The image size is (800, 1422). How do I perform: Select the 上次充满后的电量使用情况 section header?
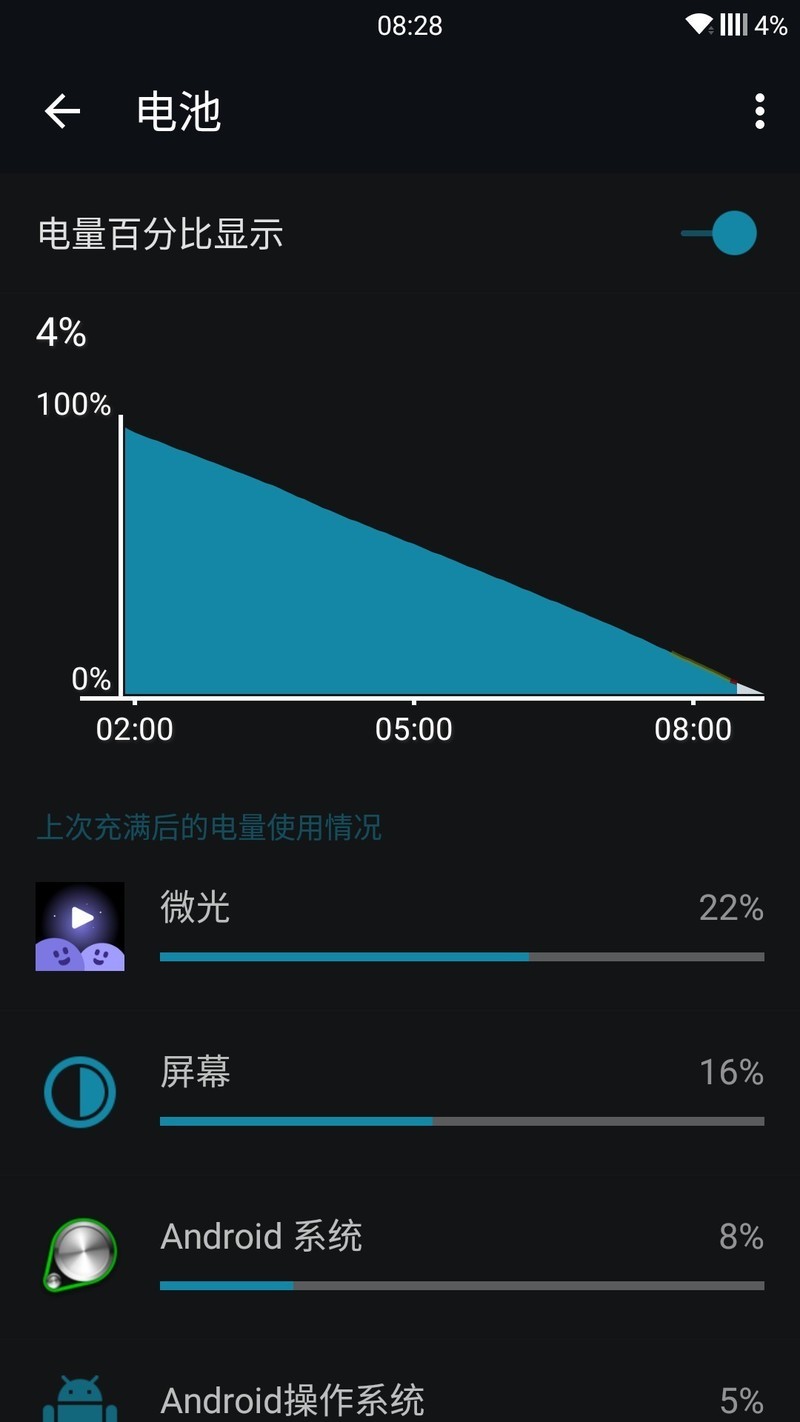[209, 827]
